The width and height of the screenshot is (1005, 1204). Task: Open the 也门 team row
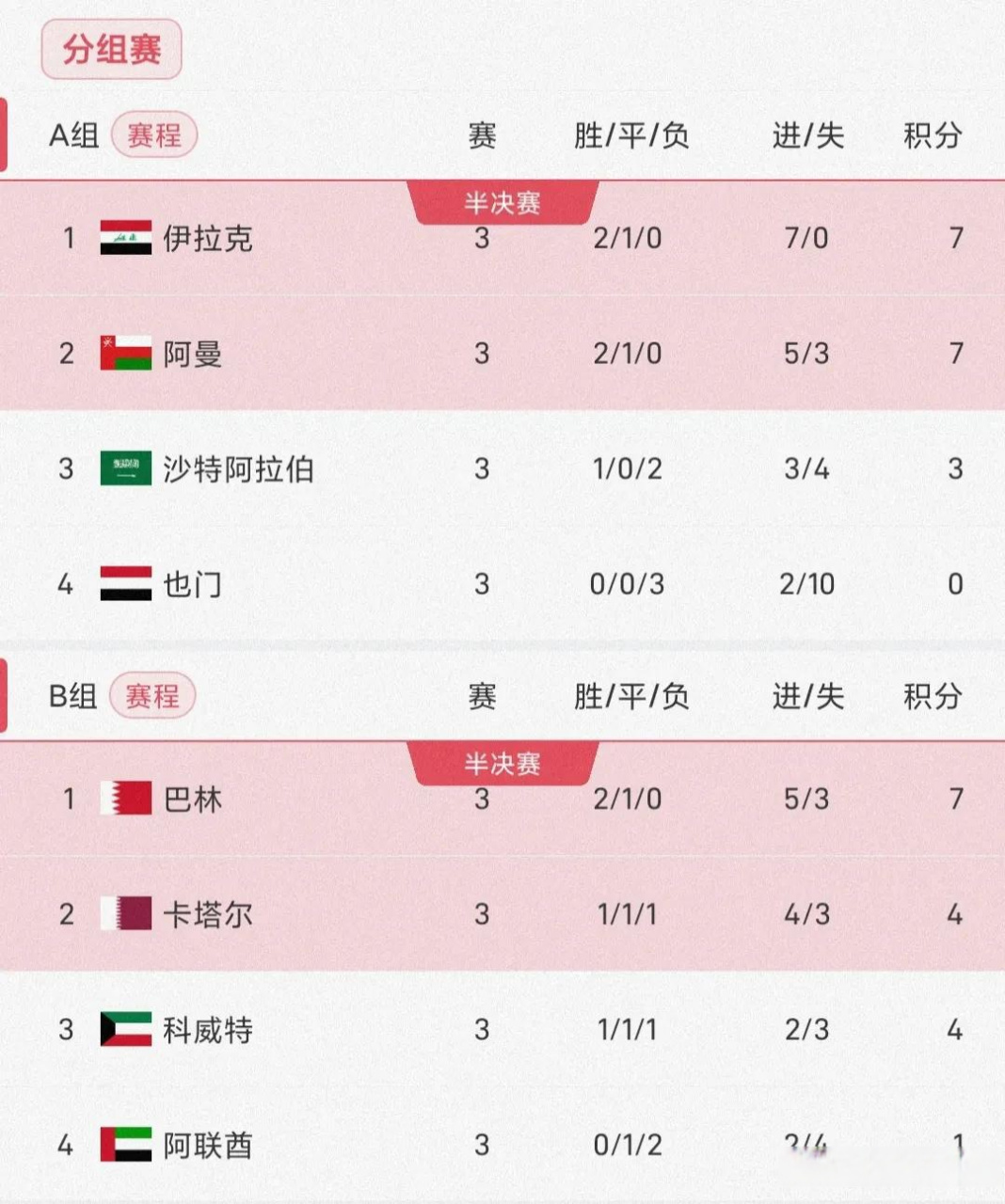click(192, 584)
